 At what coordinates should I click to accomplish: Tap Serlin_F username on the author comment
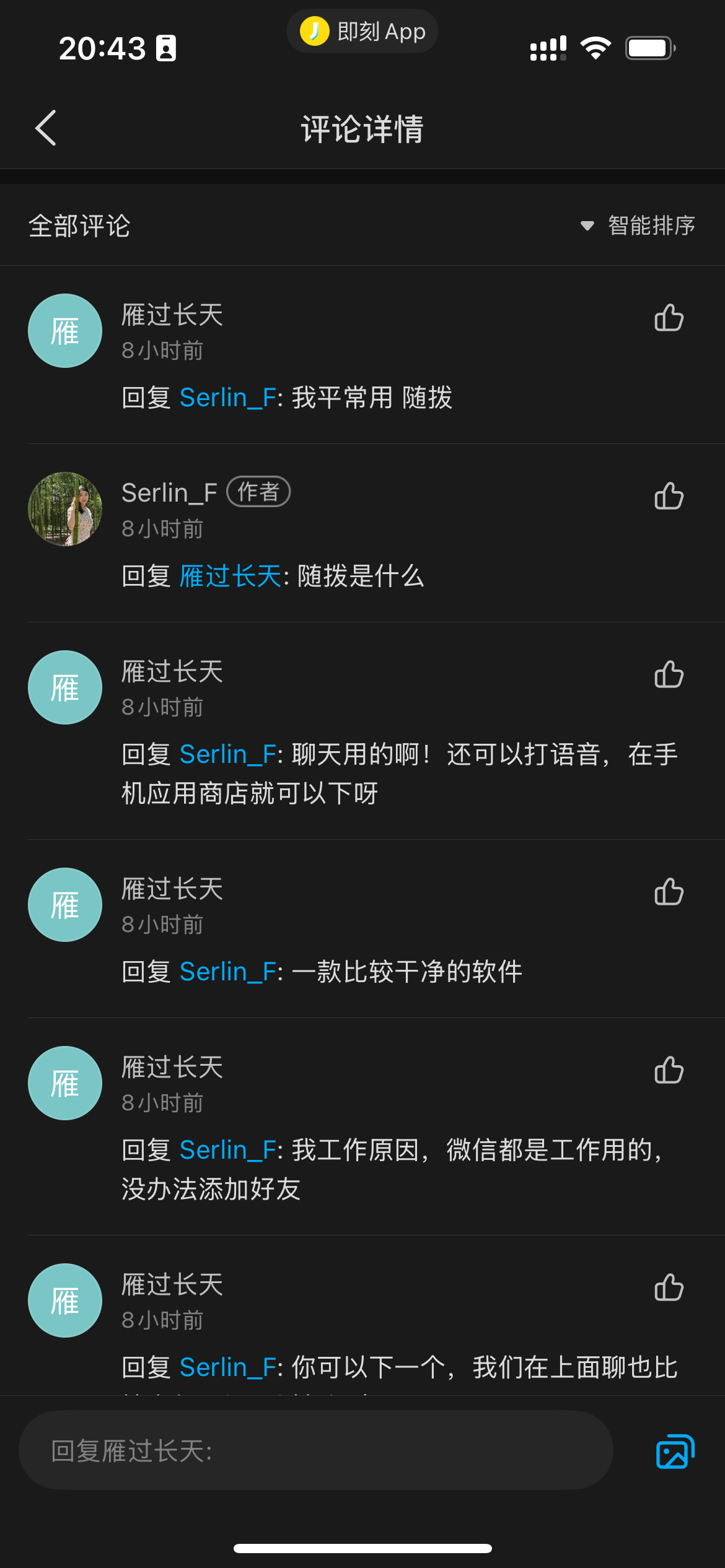(x=169, y=493)
